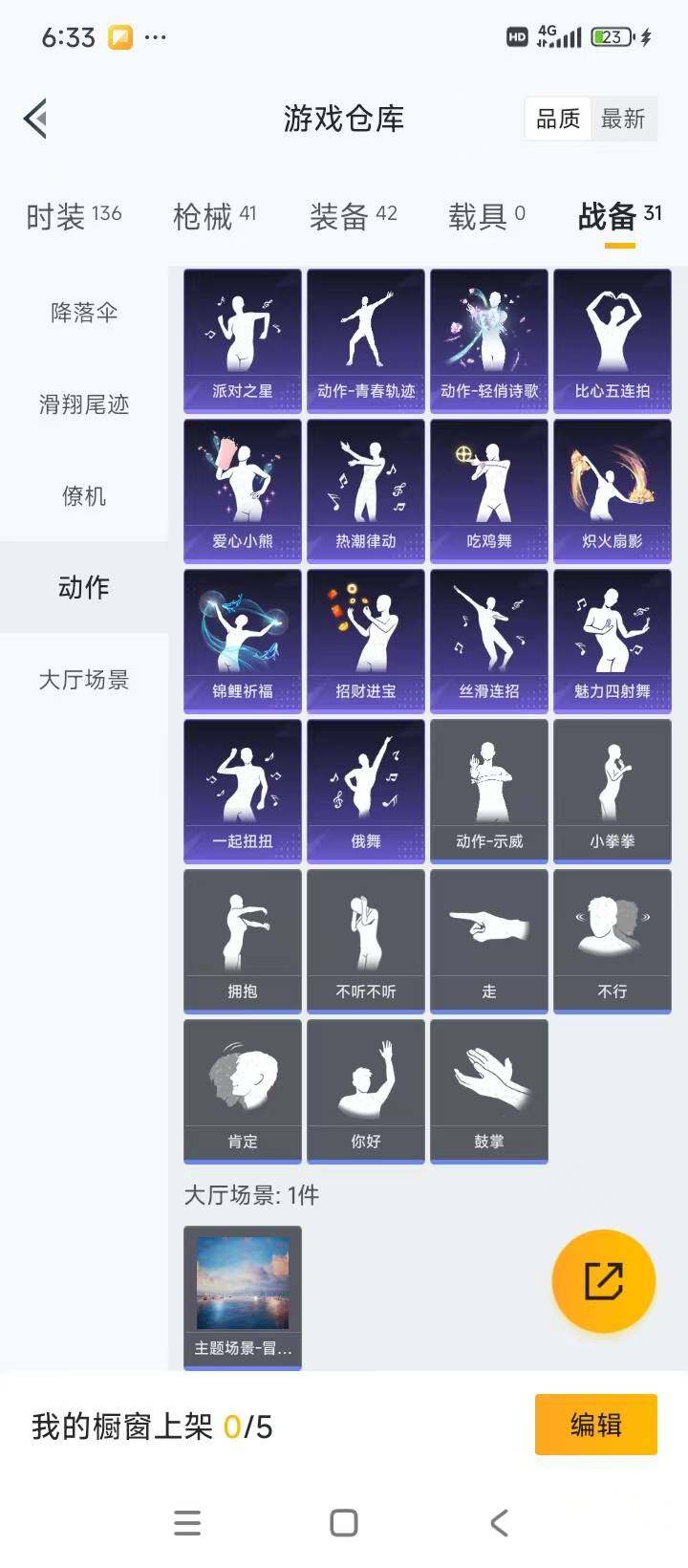Switch to the 时装 tab
This screenshot has height=1568, width=688.
pos(72,217)
